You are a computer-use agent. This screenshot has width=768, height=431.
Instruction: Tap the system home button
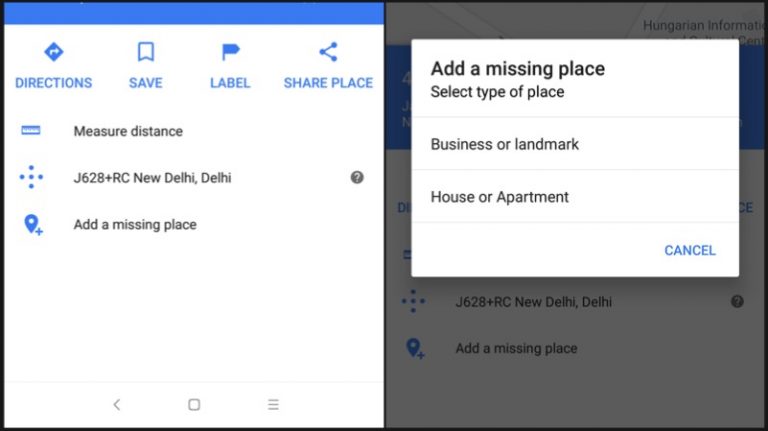pos(194,404)
